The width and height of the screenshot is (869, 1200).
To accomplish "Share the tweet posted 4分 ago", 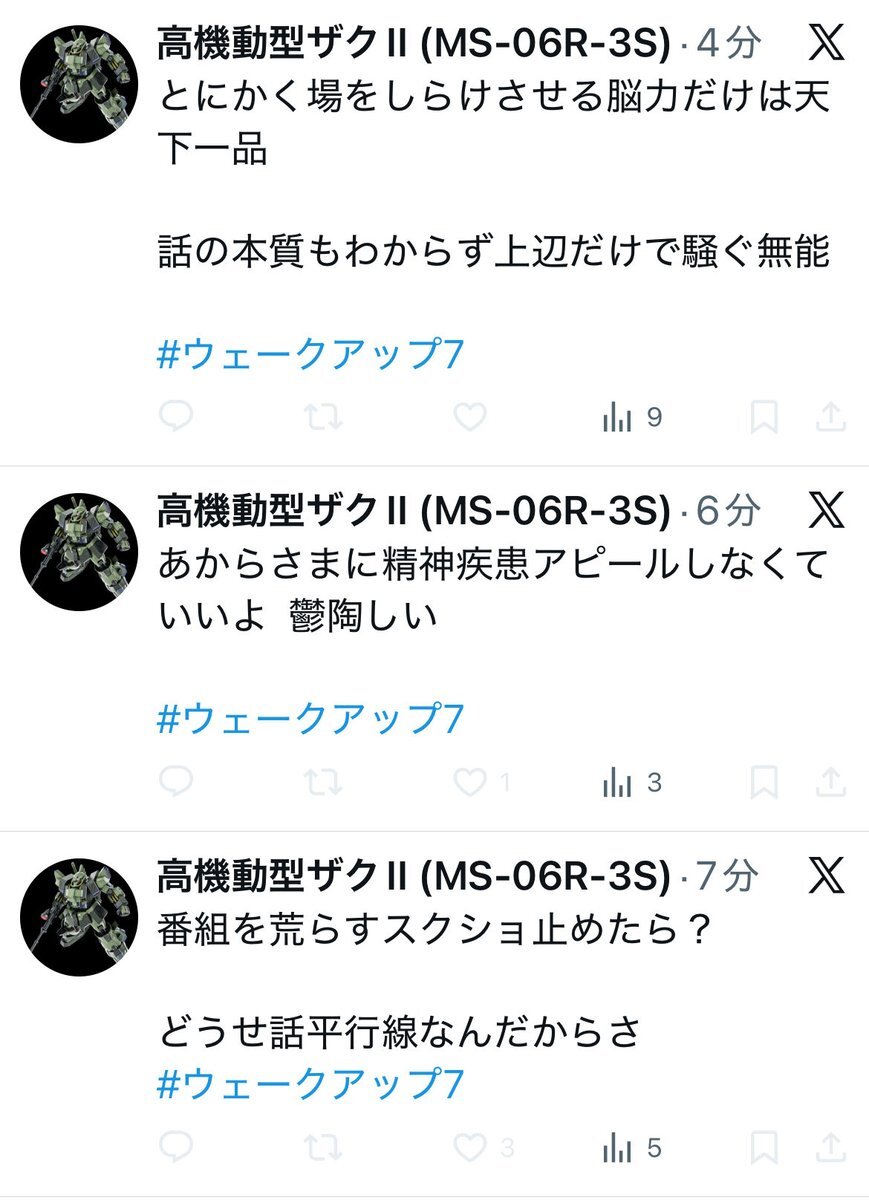I will coord(831,418).
